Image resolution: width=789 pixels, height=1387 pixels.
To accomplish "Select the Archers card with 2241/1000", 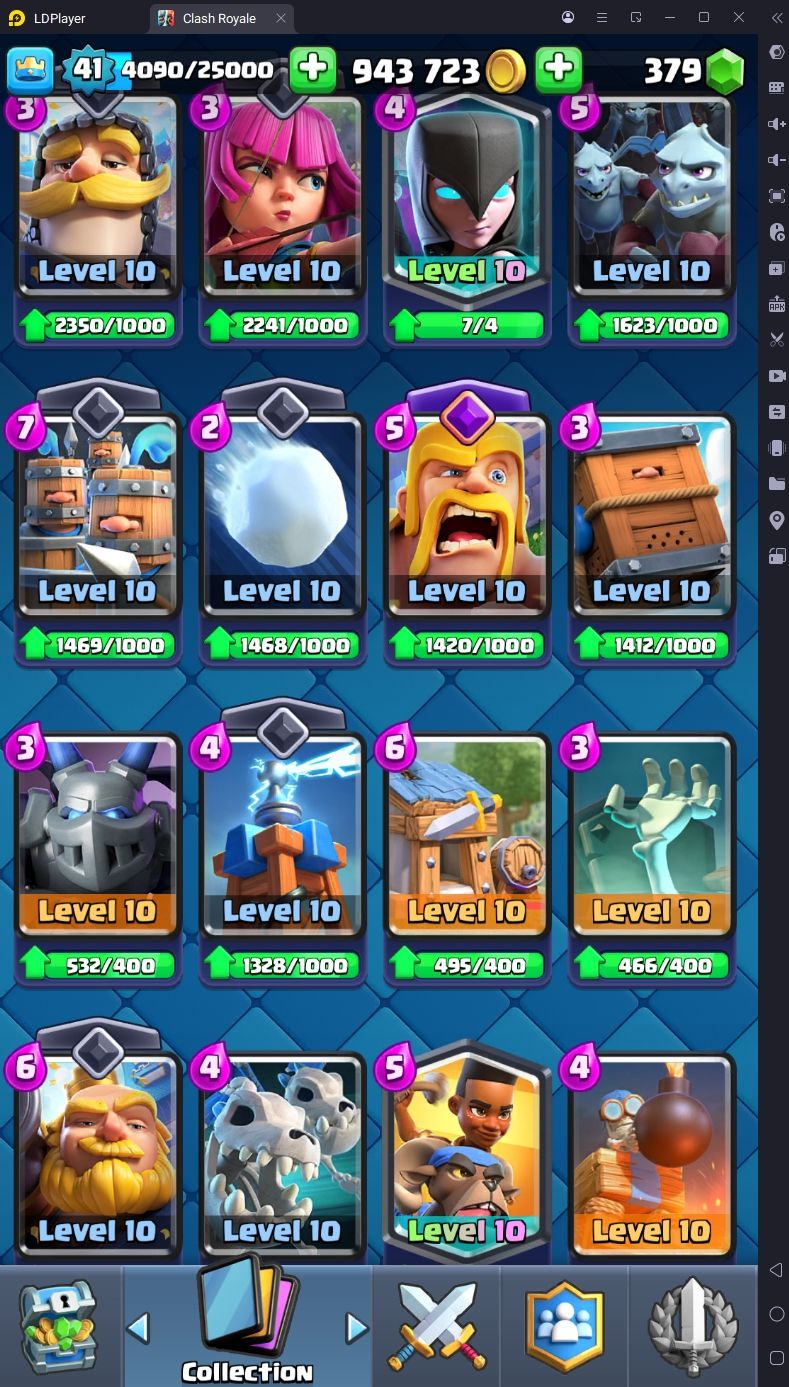I will pos(282,200).
